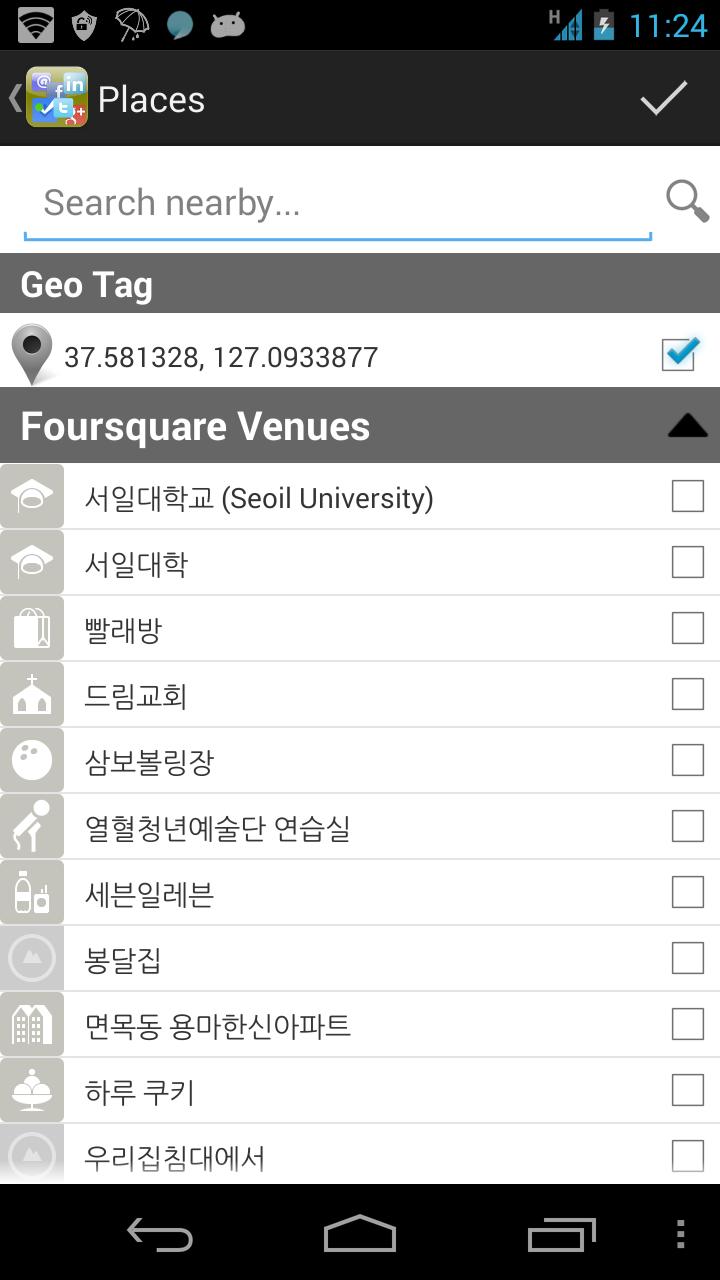Select the 봉달집 venue entry
This screenshot has width=720, height=1280.
pyautogui.click(x=360, y=958)
